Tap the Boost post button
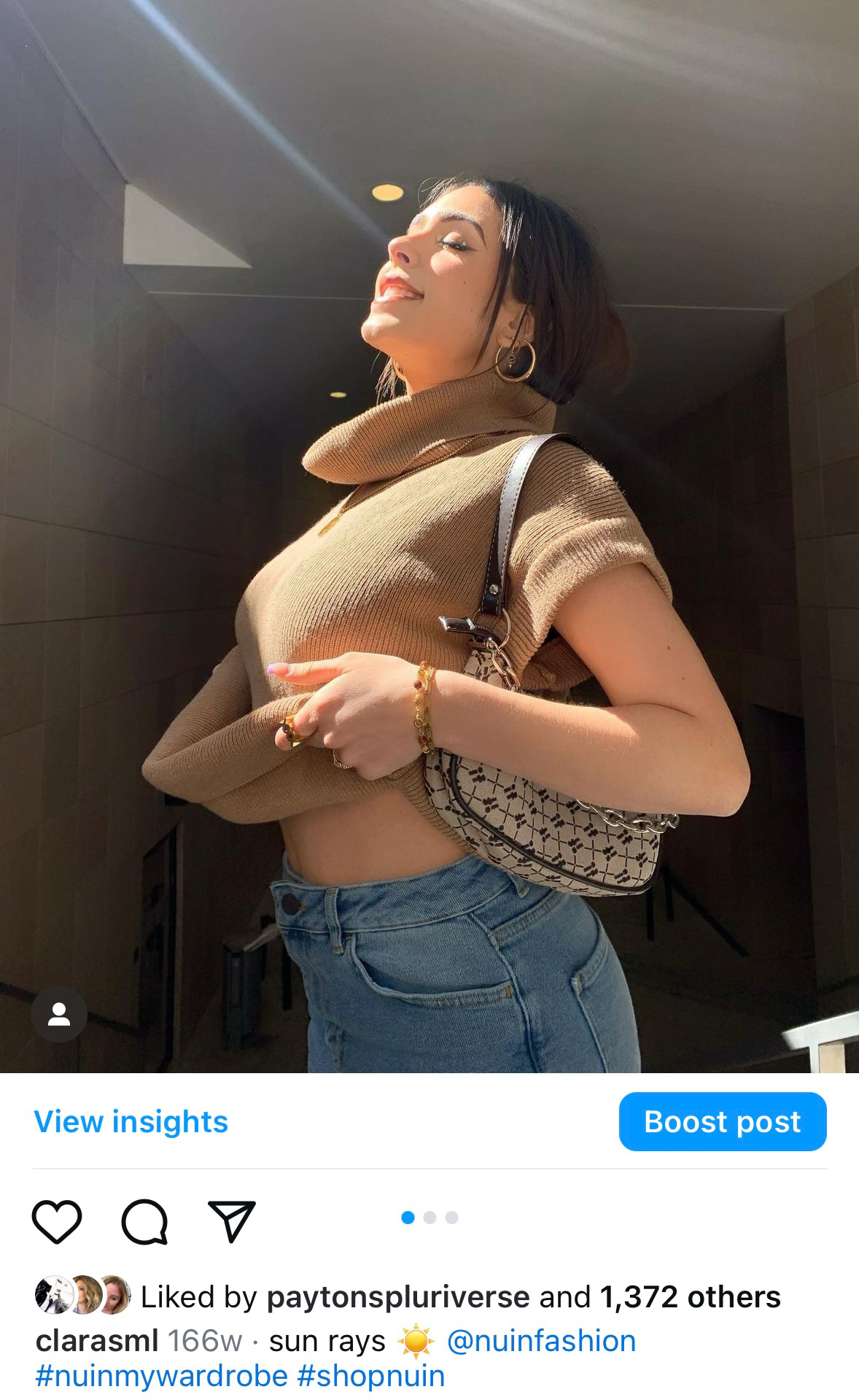This screenshot has width=859, height=1400. coord(723,1121)
